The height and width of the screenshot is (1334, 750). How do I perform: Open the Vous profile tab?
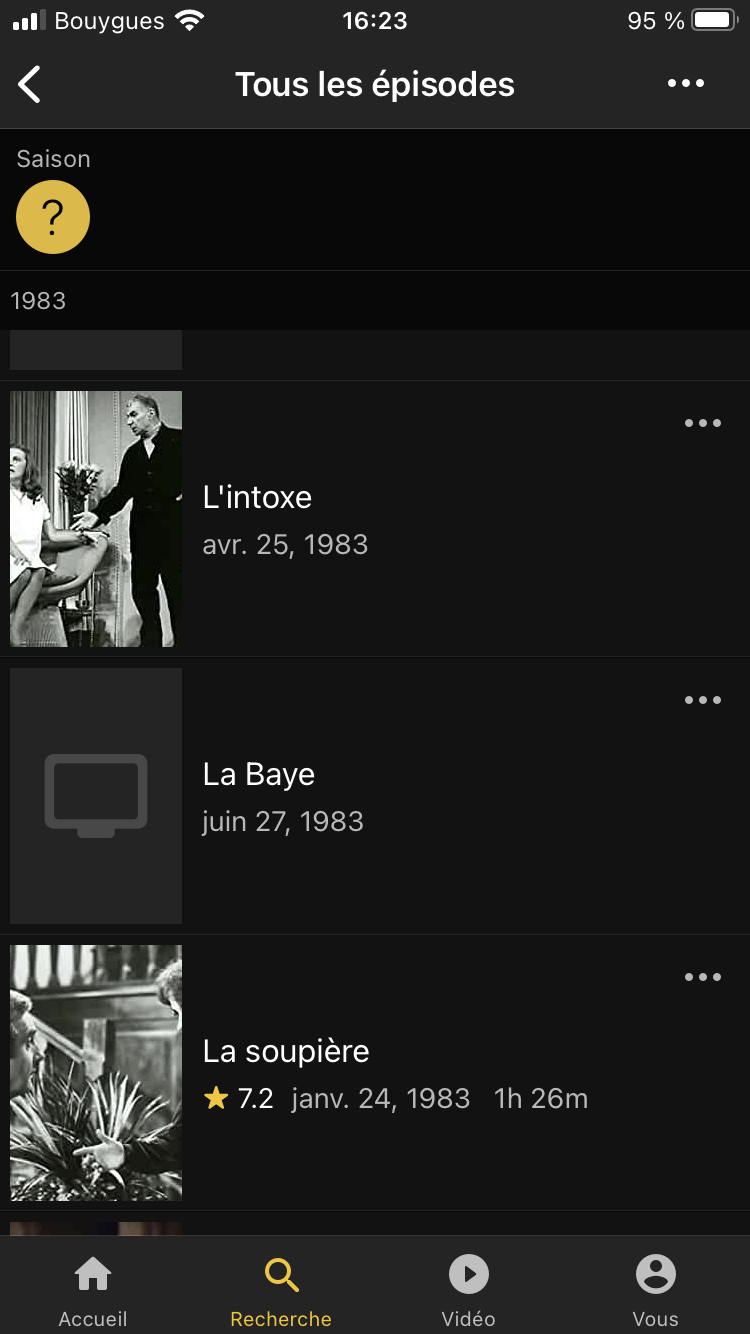pyautogui.click(x=656, y=1290)
